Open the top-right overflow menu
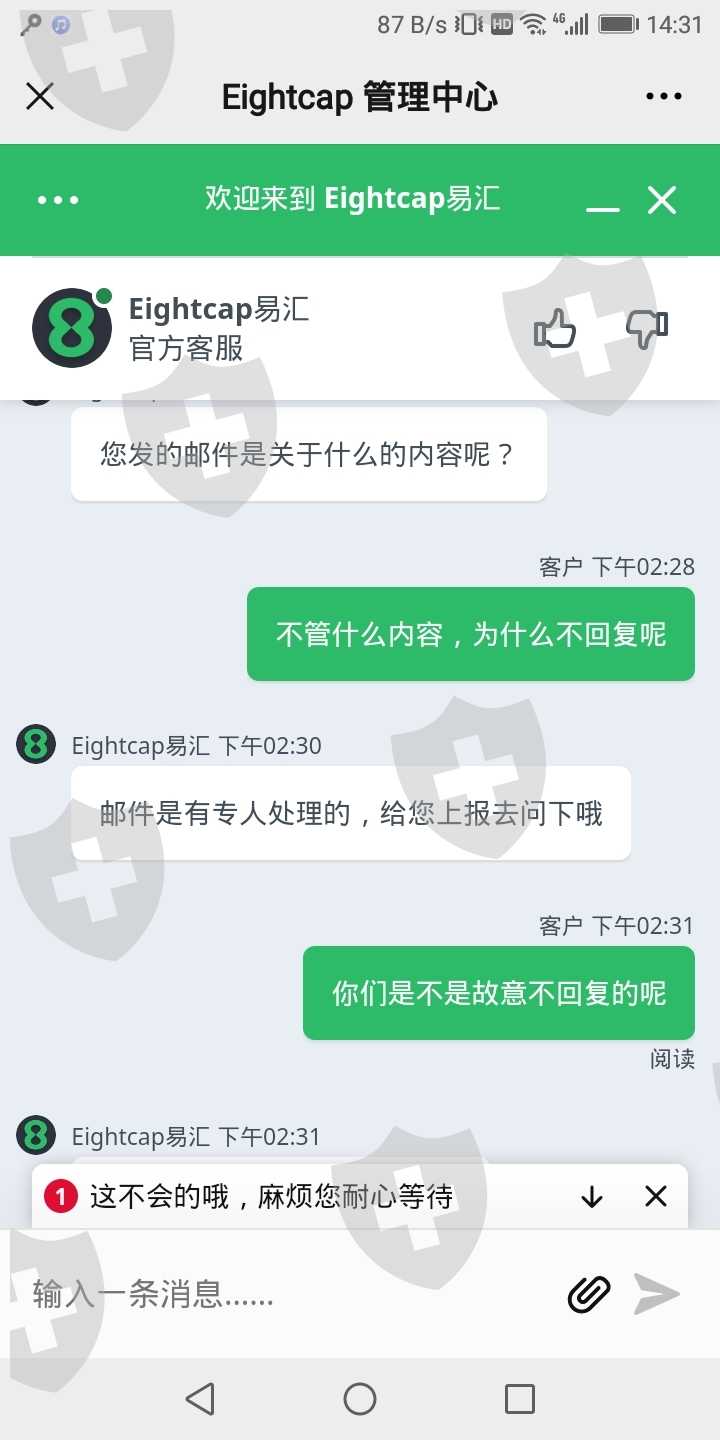This screenshot has width=720, height=1440. click(664, 96)
